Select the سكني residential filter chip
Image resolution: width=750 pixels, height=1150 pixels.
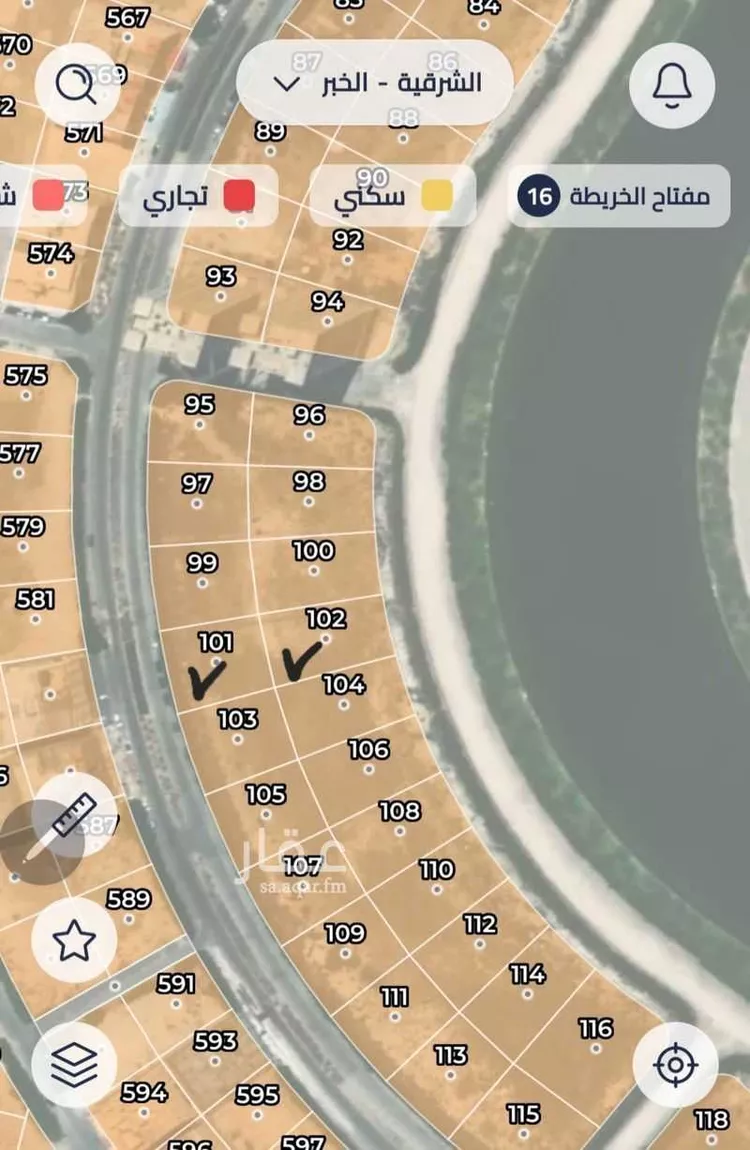(393, 196)
